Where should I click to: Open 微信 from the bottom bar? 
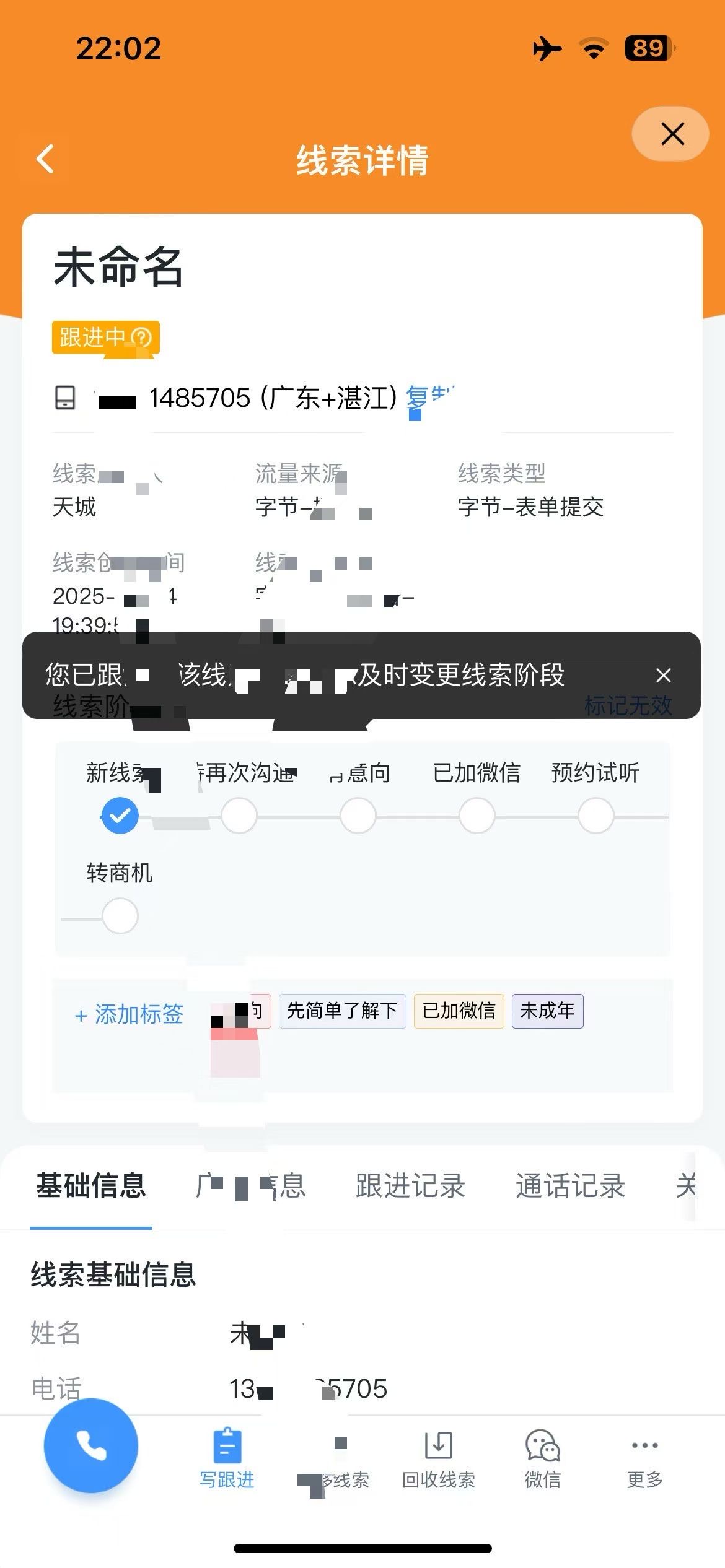coord(542,1458)
